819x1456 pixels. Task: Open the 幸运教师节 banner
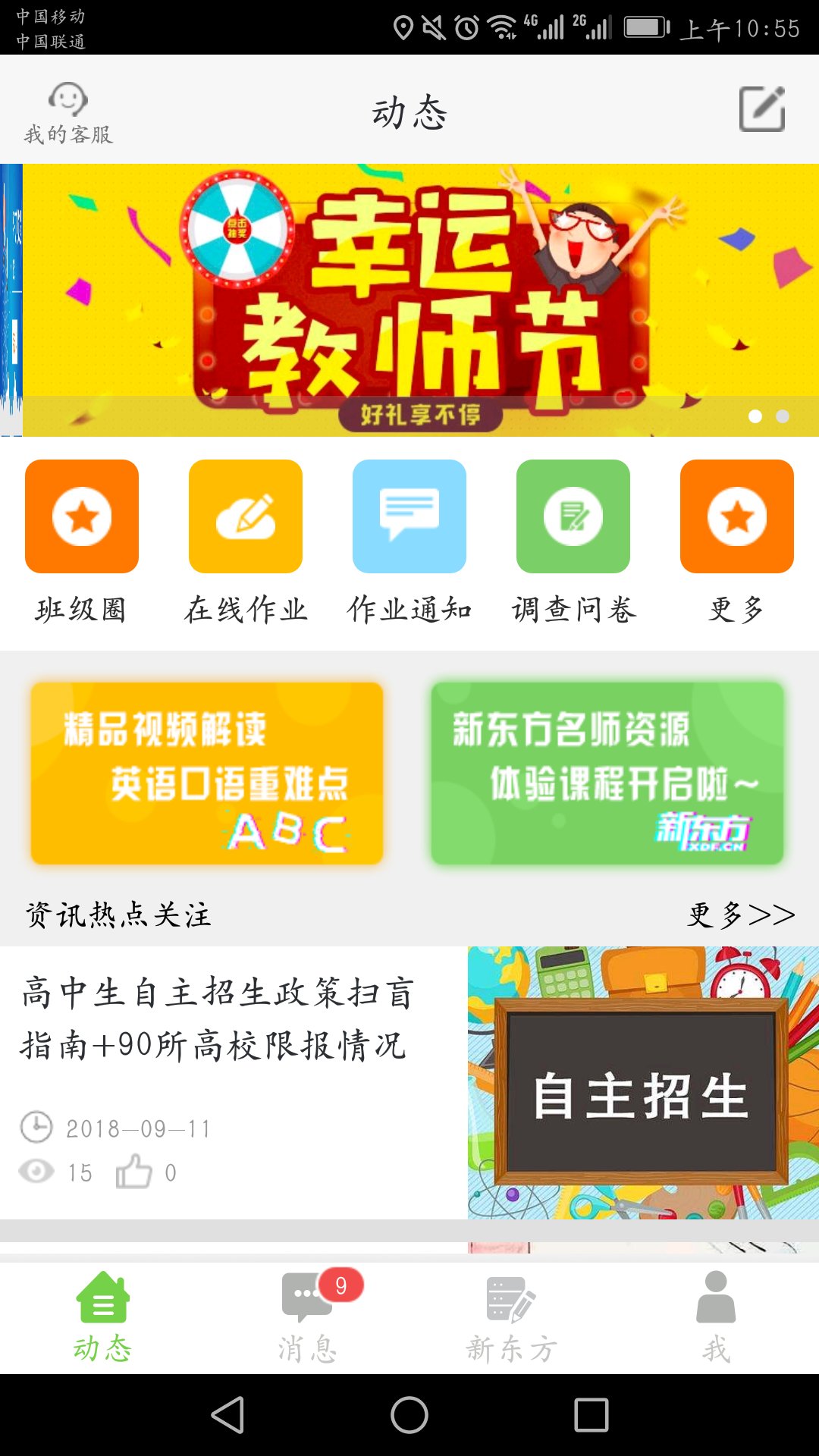421,300
